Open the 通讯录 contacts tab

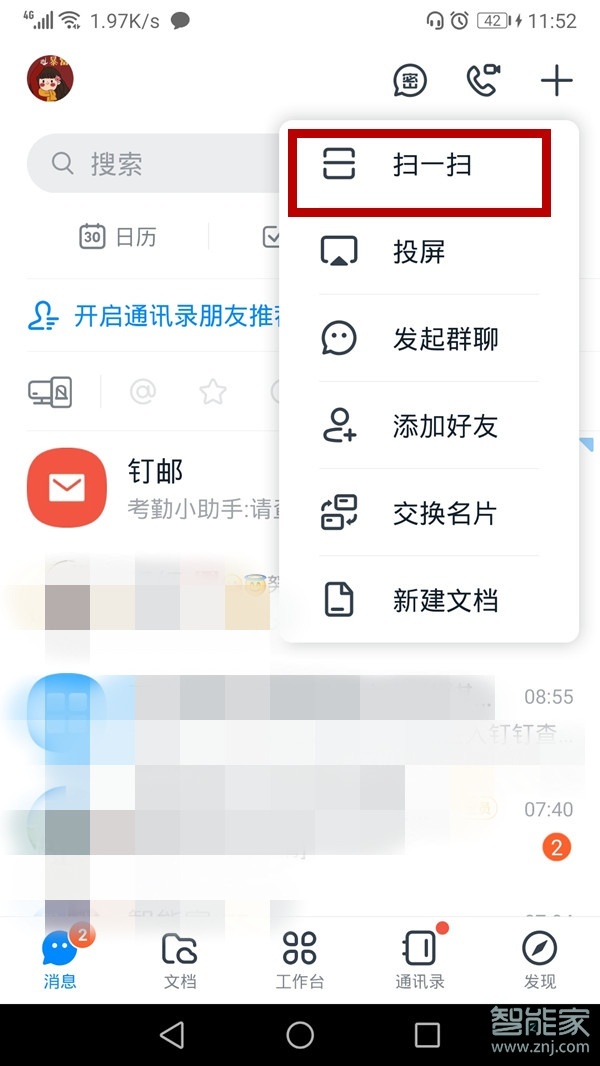pyautogui.click(x=420, y=958)
